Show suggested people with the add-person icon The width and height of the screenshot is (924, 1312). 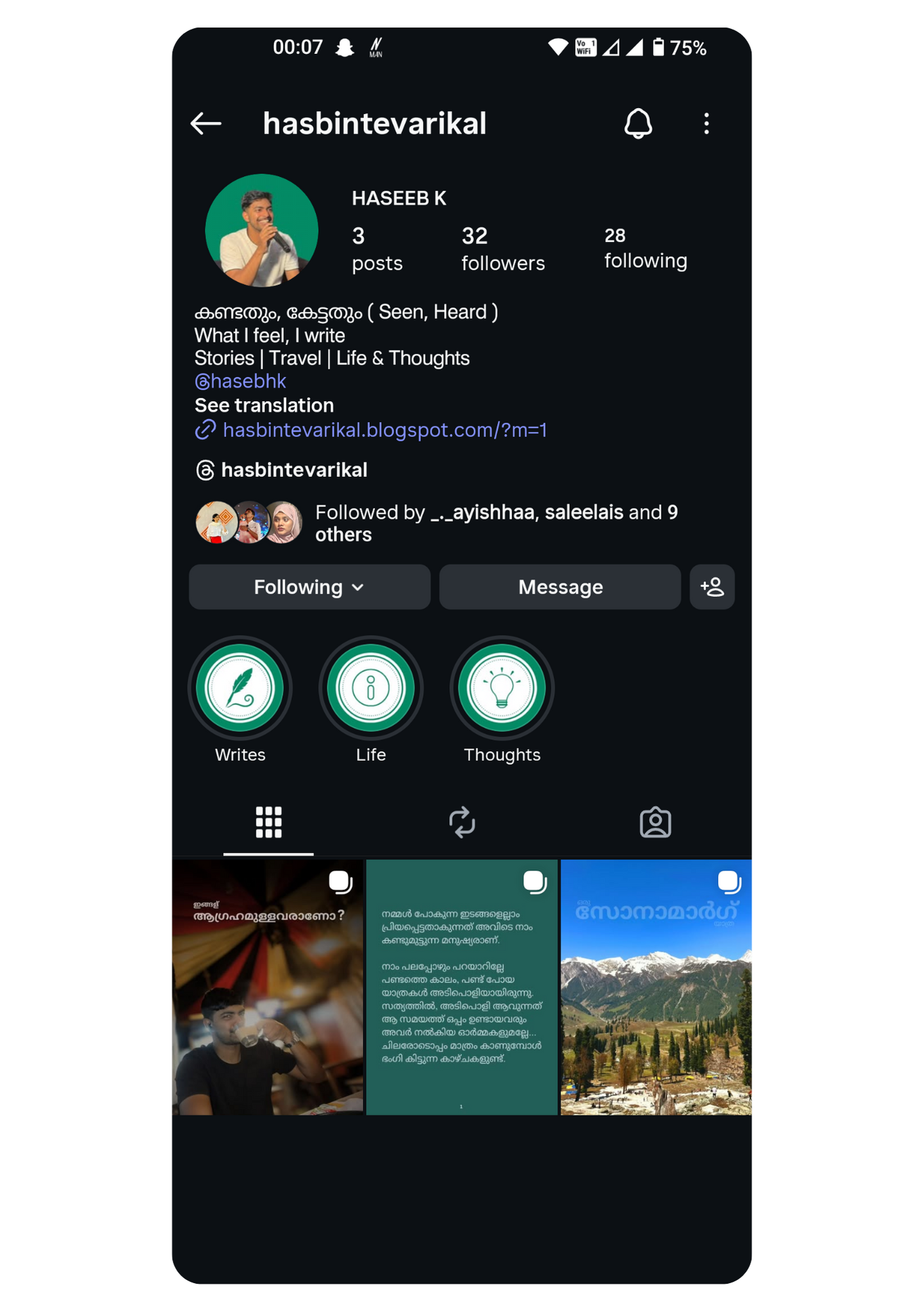click(712, 587)
